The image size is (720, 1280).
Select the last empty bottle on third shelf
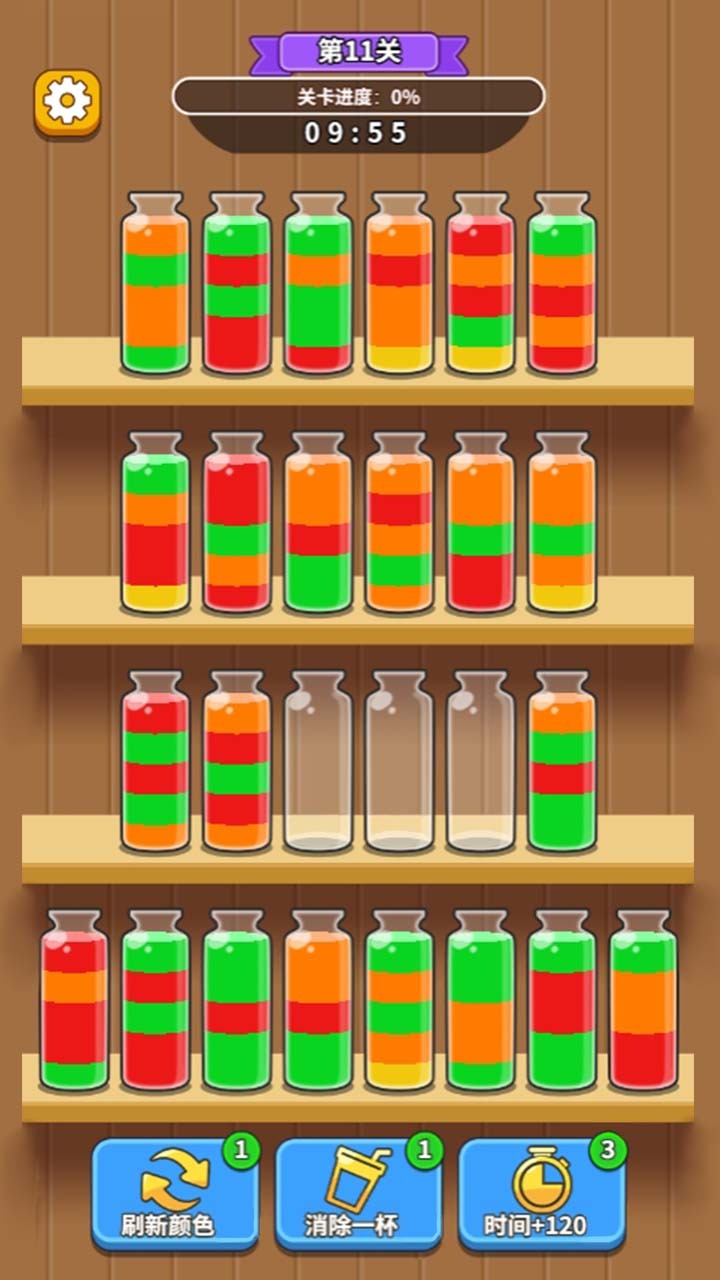point(480,765)
